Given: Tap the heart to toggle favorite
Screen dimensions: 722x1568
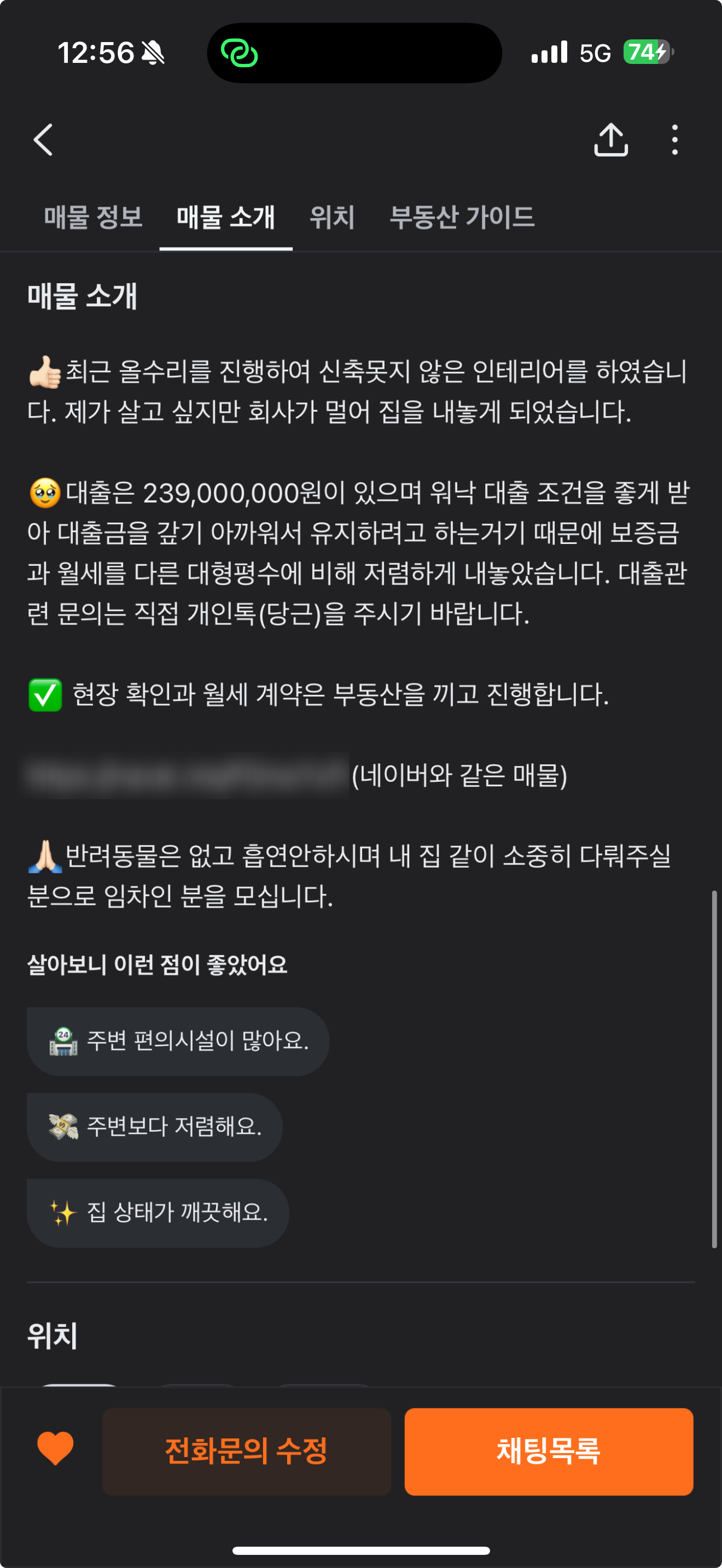Looking at the screenshot, I should [x=55, y=1450].
